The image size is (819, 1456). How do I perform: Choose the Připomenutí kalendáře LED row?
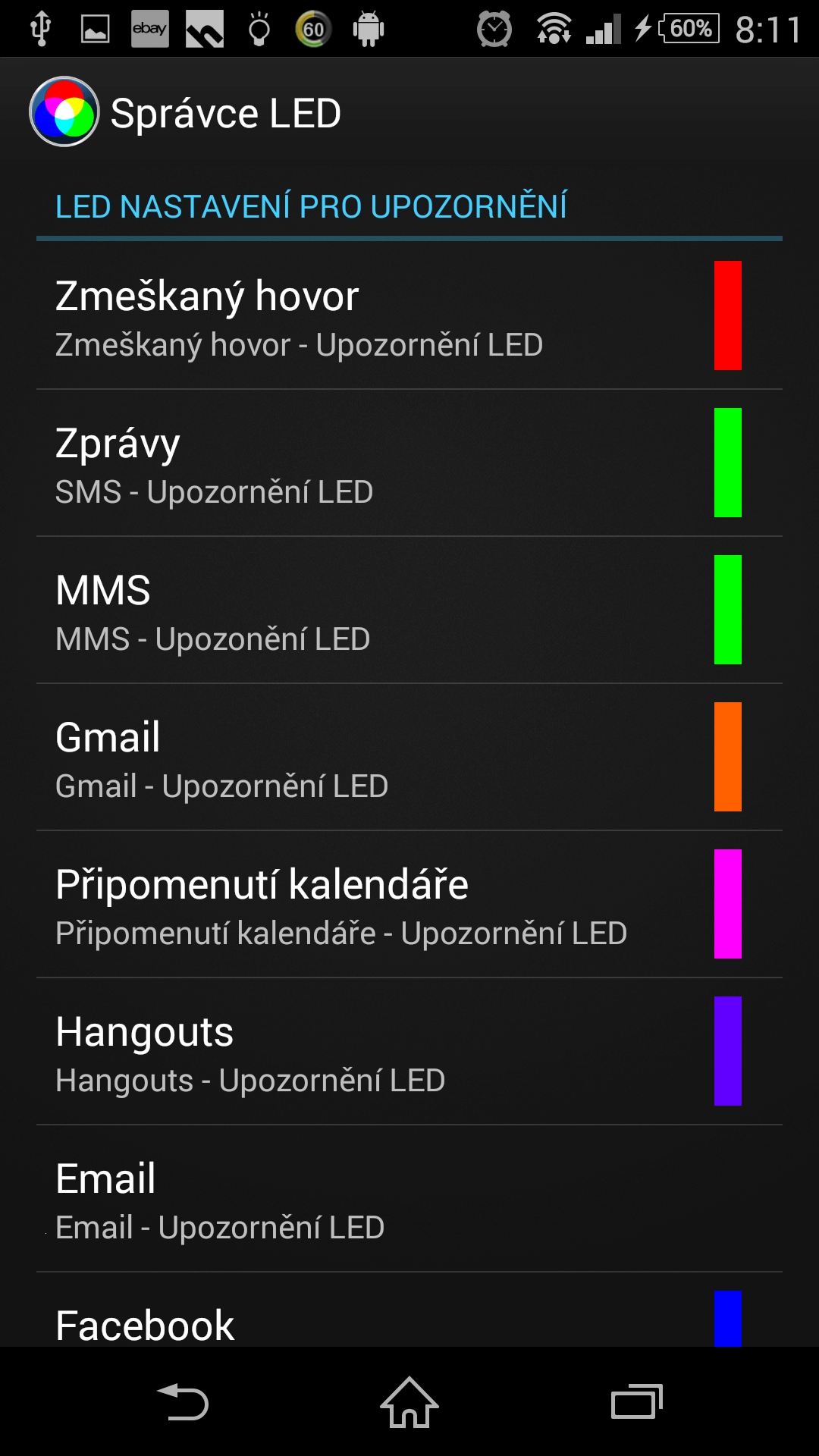pos(409,904)
